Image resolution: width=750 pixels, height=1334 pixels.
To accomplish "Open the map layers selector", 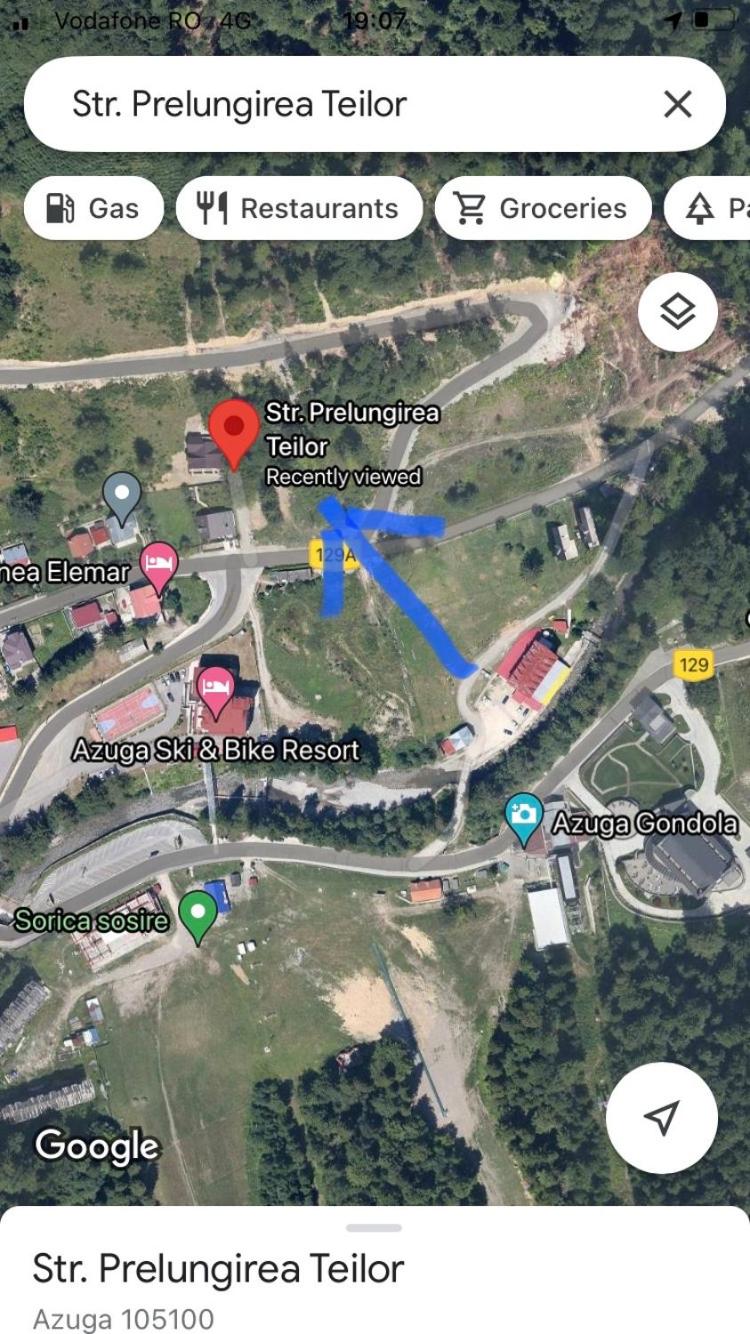I will (678, 313).
